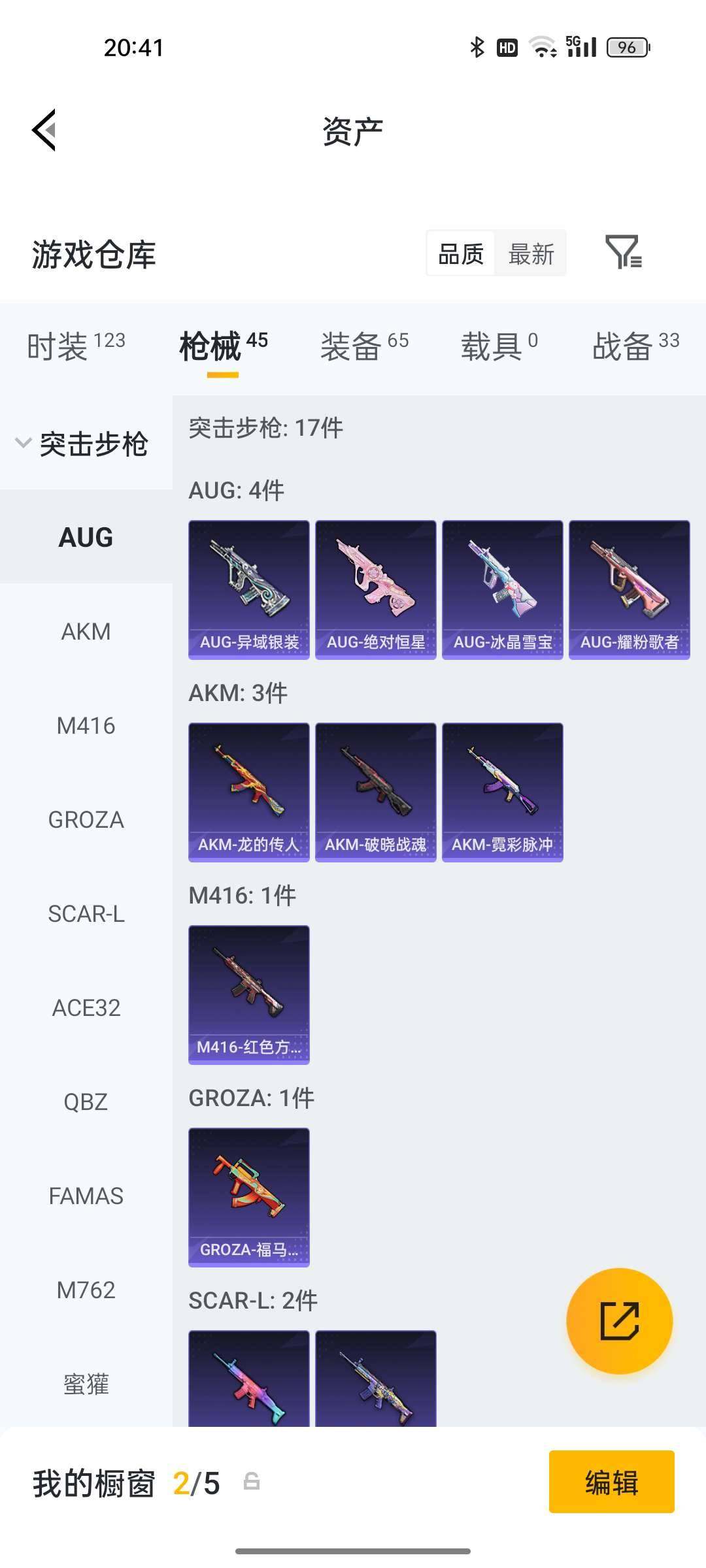Viewport: 706px width, 1568px height.
Task: Open the GROZA-福马 skin card
Action: point(249,1198)
